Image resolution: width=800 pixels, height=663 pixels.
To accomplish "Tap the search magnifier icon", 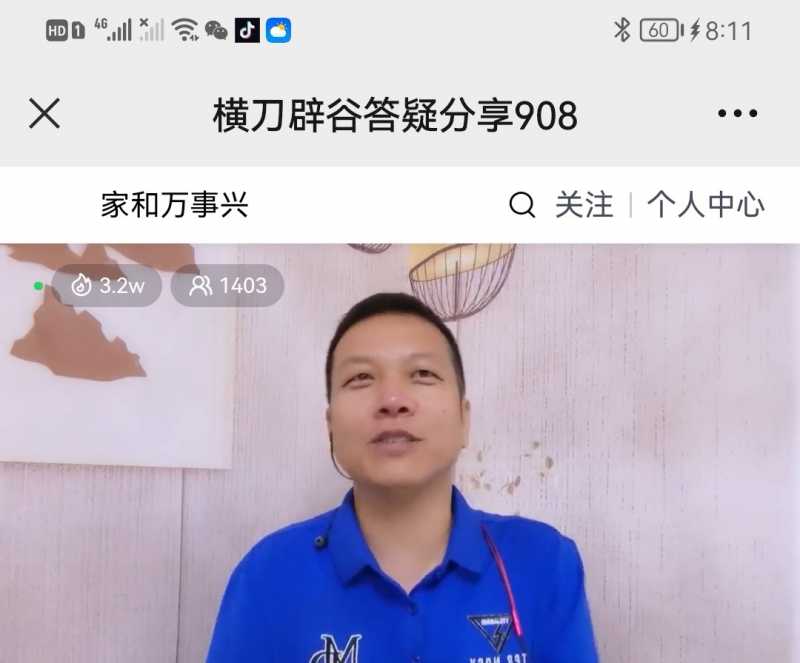I will click(x=522, y=206).
